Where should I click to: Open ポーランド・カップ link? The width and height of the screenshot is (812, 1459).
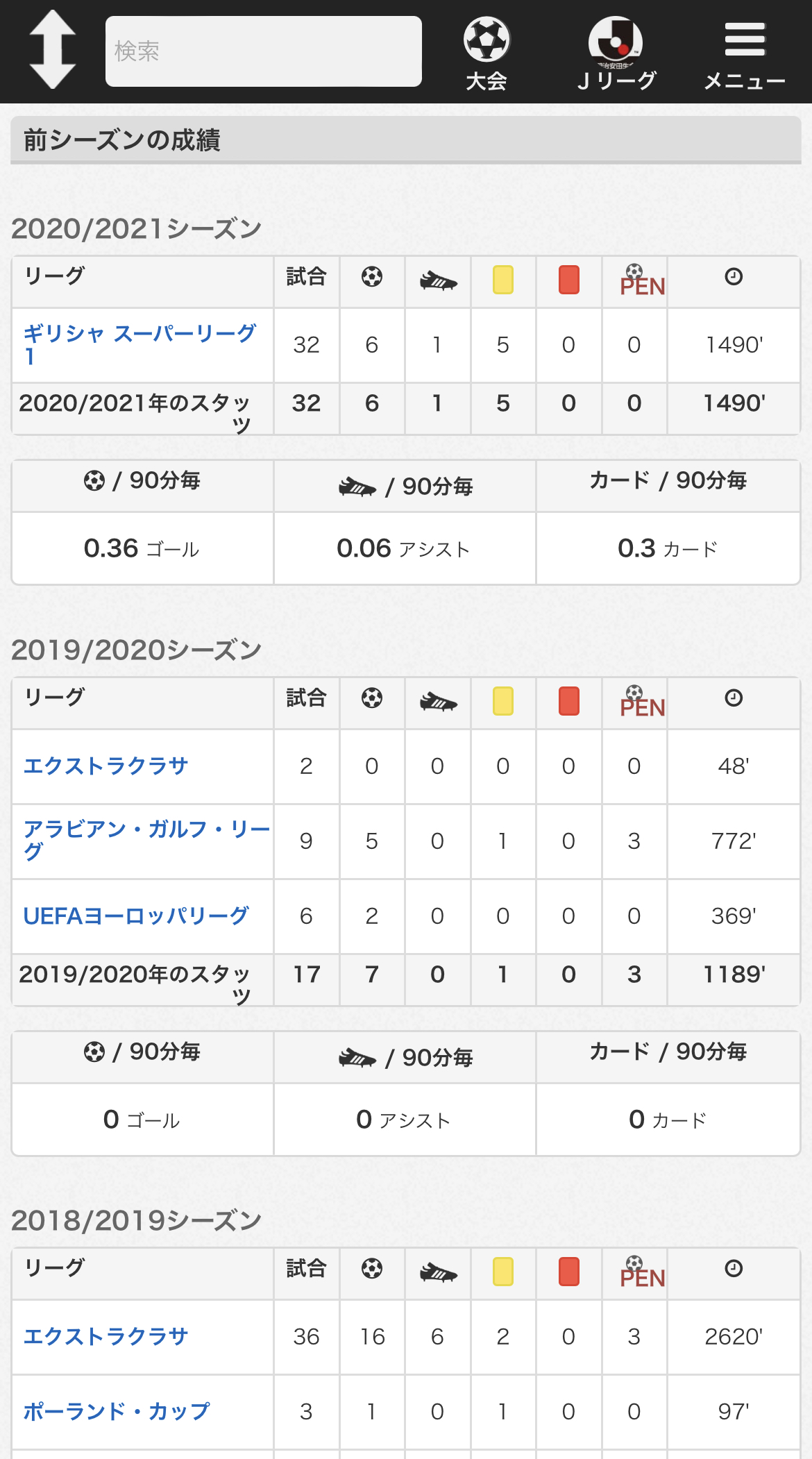click(x=117, y=1412)
